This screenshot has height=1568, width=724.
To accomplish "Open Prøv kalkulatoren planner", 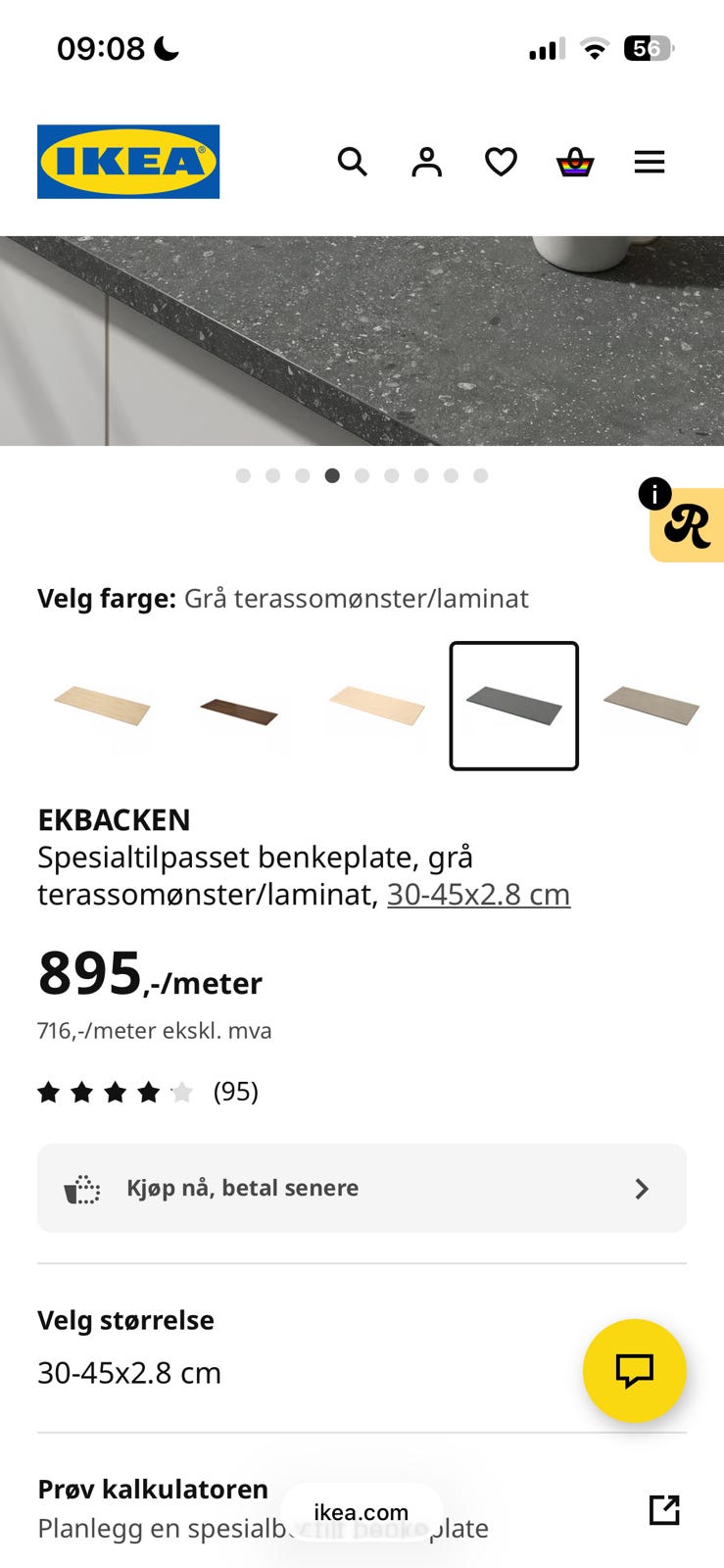I will pyautogui.click(x=152, y=1488).
